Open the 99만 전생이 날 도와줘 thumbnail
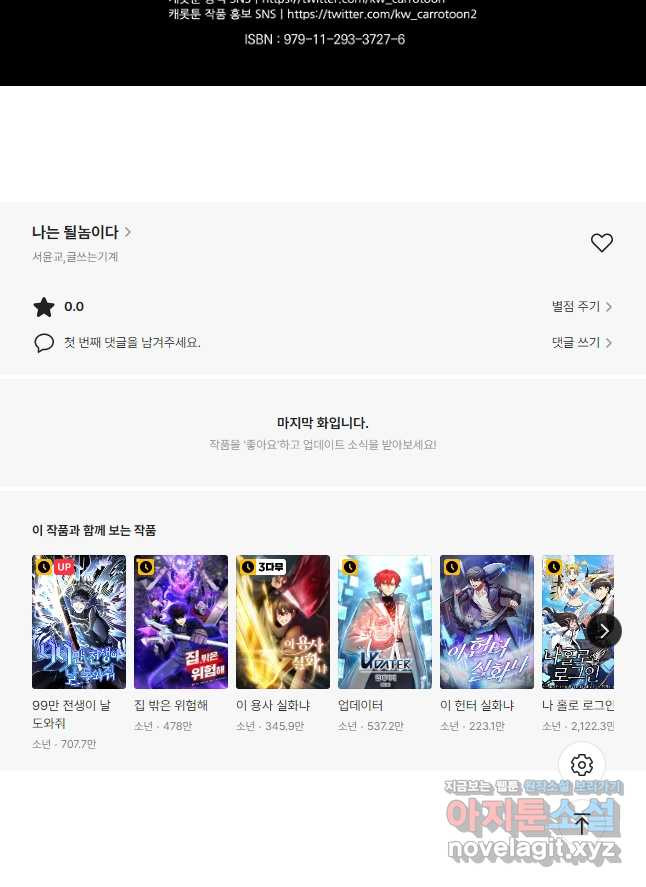 tap(79, 622)
